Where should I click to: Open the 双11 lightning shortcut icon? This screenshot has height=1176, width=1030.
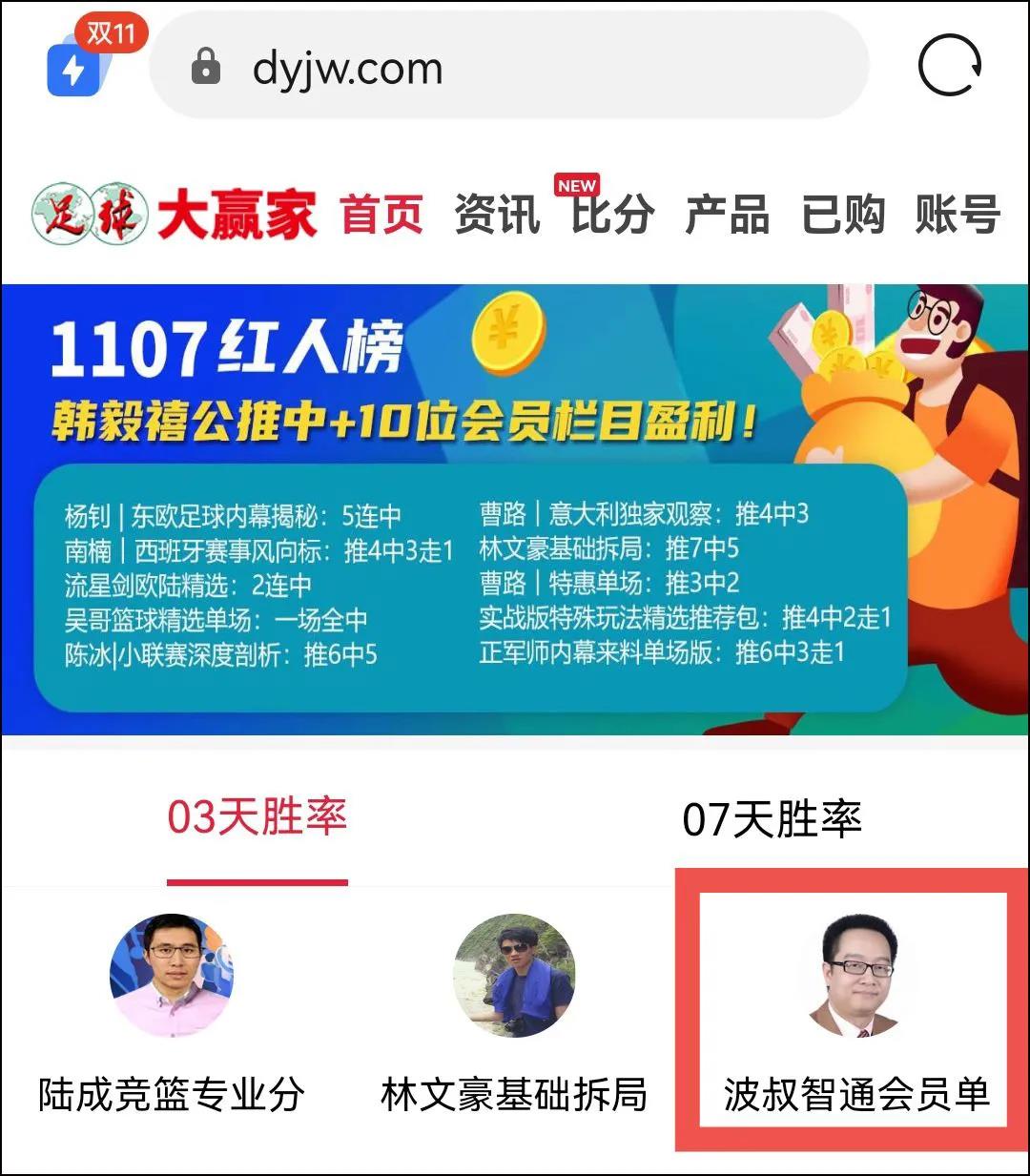point(78,66)
